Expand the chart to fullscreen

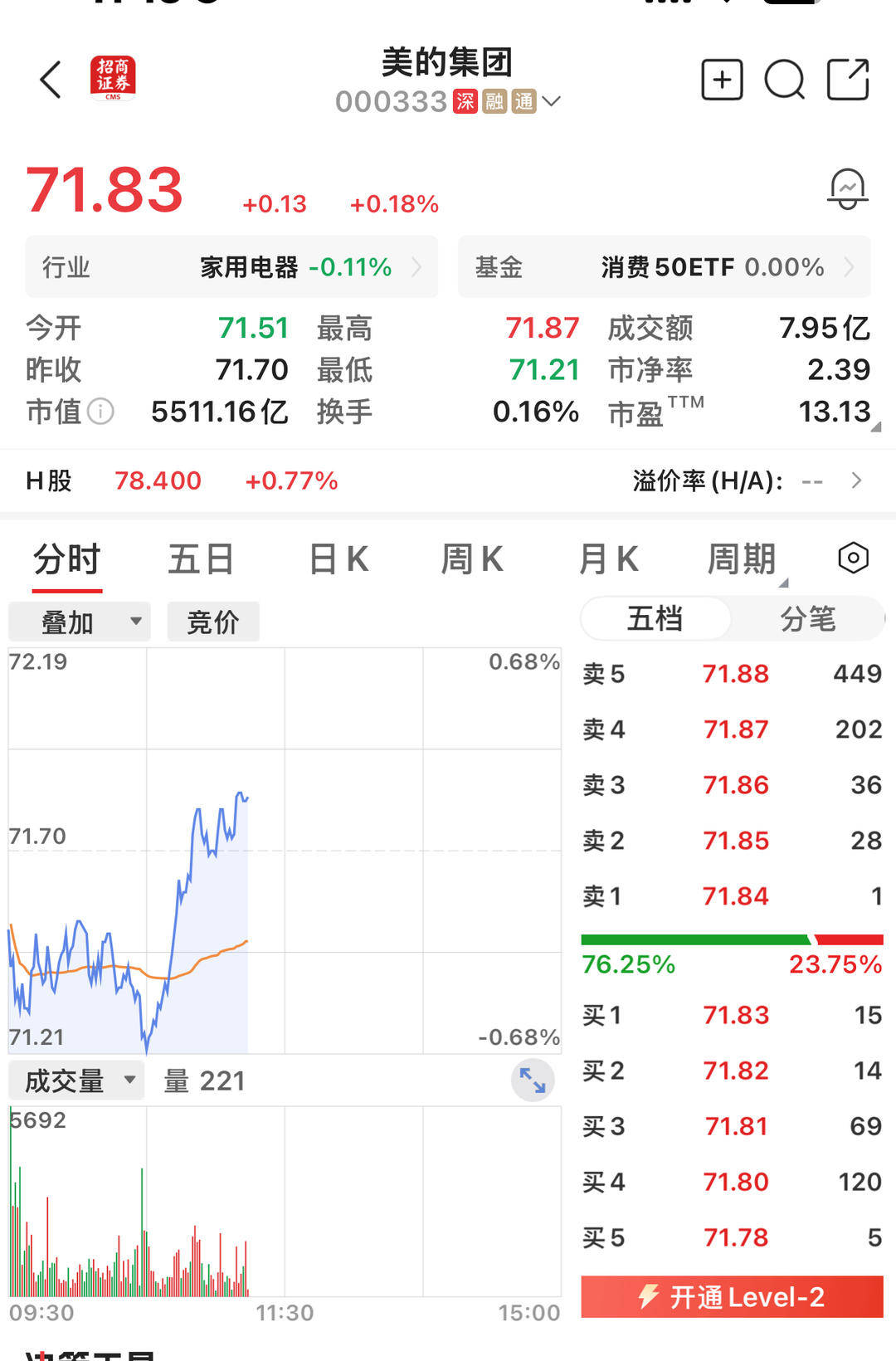tap(532, 1081)
